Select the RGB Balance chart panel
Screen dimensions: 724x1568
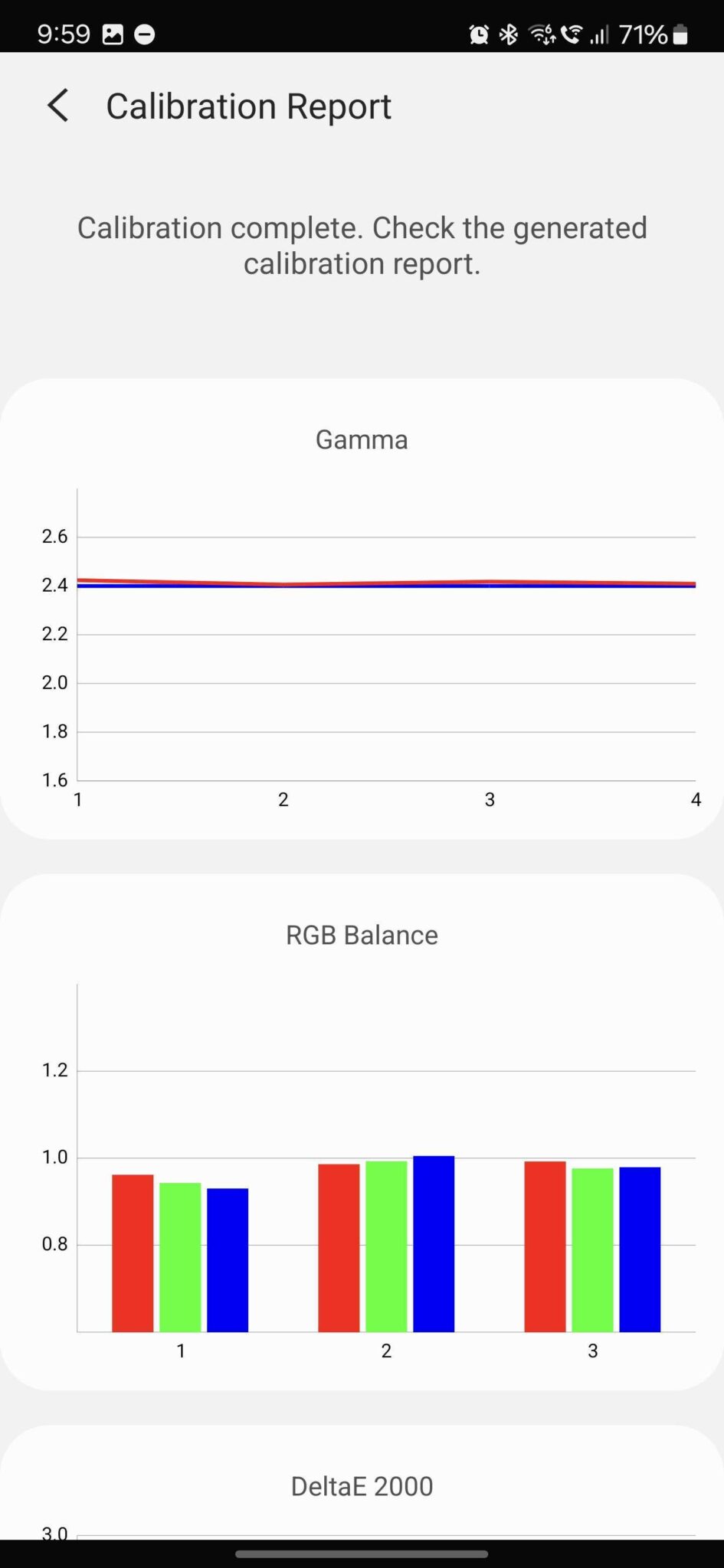point(362,1133)
